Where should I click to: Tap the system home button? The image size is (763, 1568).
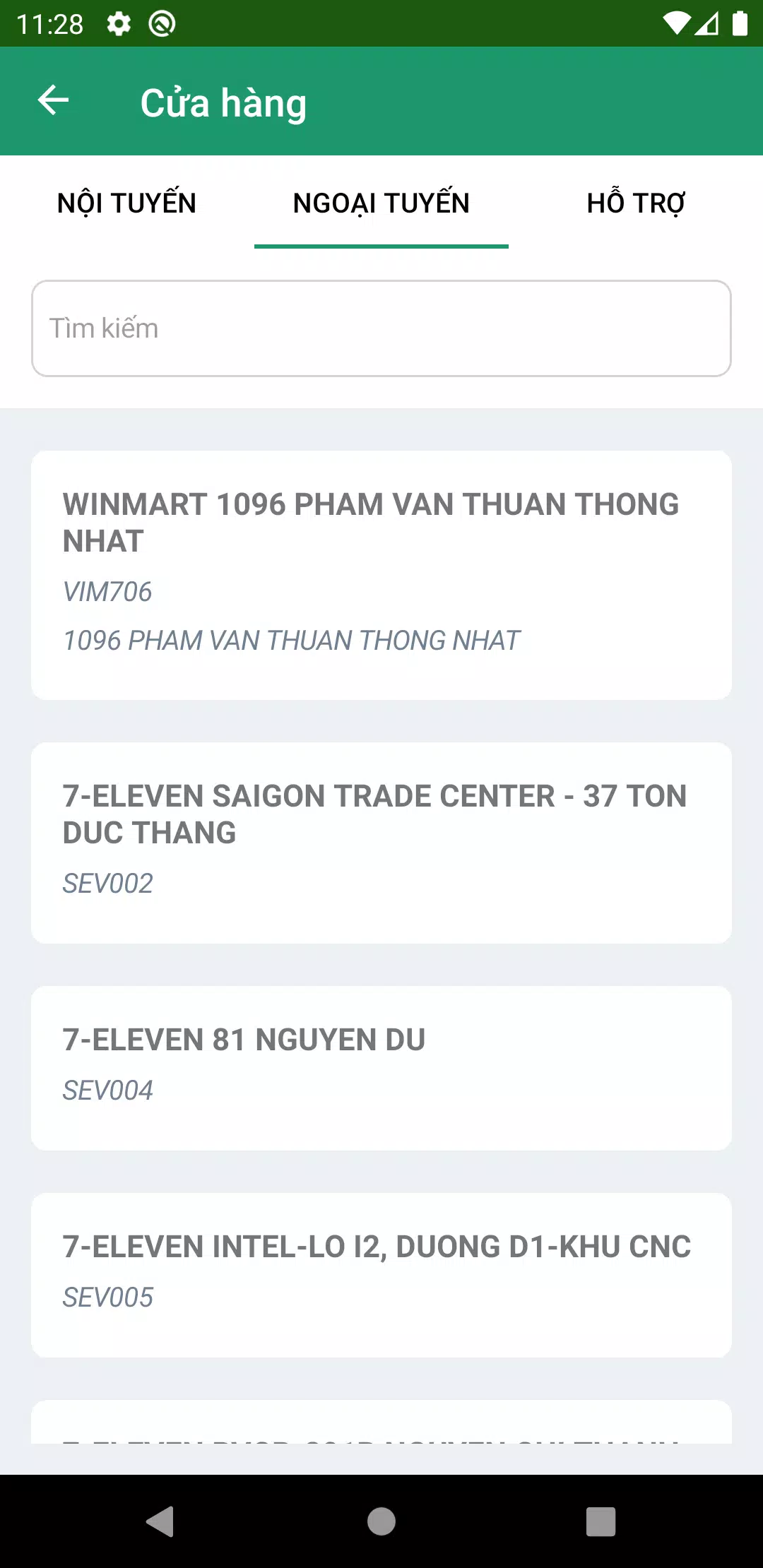click(x=381, y=1521)
